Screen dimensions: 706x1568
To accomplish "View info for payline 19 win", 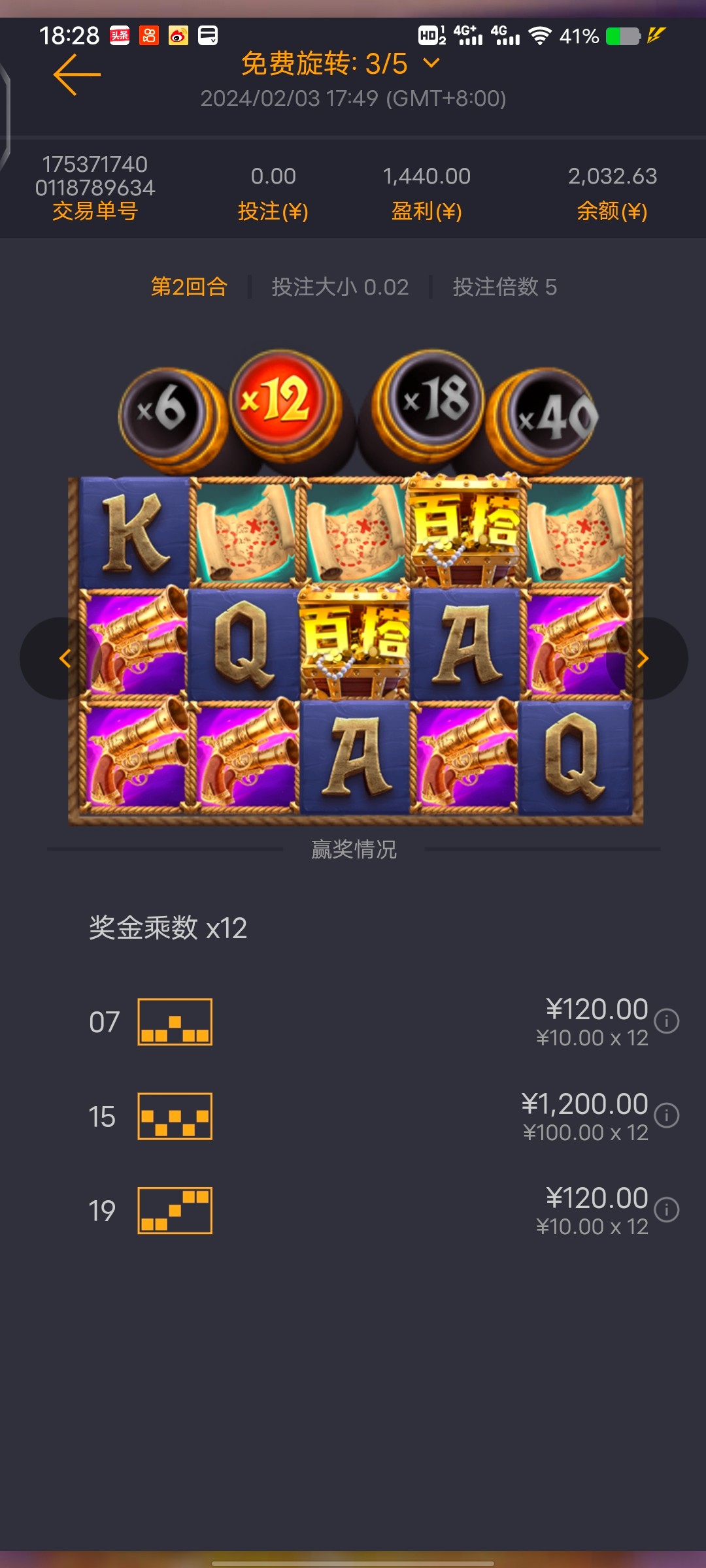I will [667, 1209].
